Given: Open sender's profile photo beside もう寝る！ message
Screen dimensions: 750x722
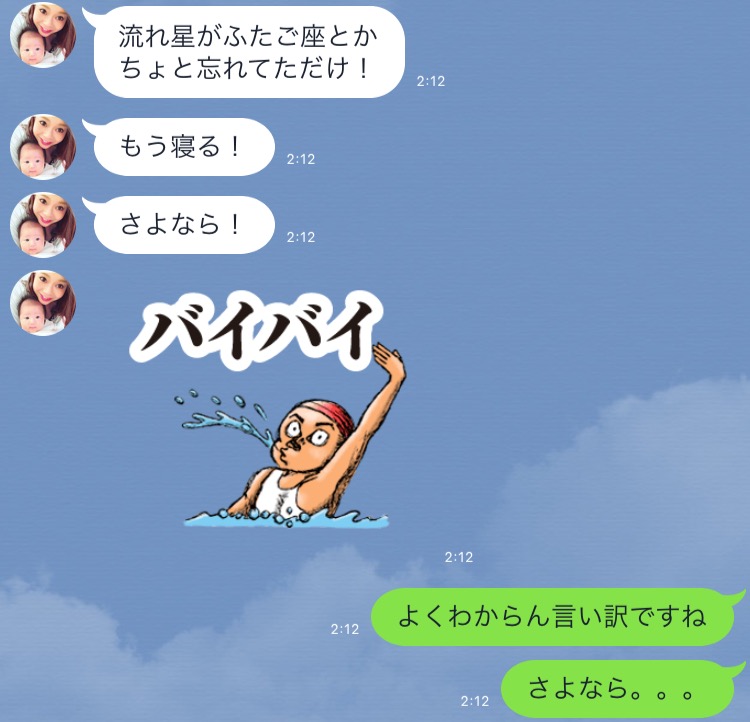Looking at the screenshot, I should click(x=43, y=147).
